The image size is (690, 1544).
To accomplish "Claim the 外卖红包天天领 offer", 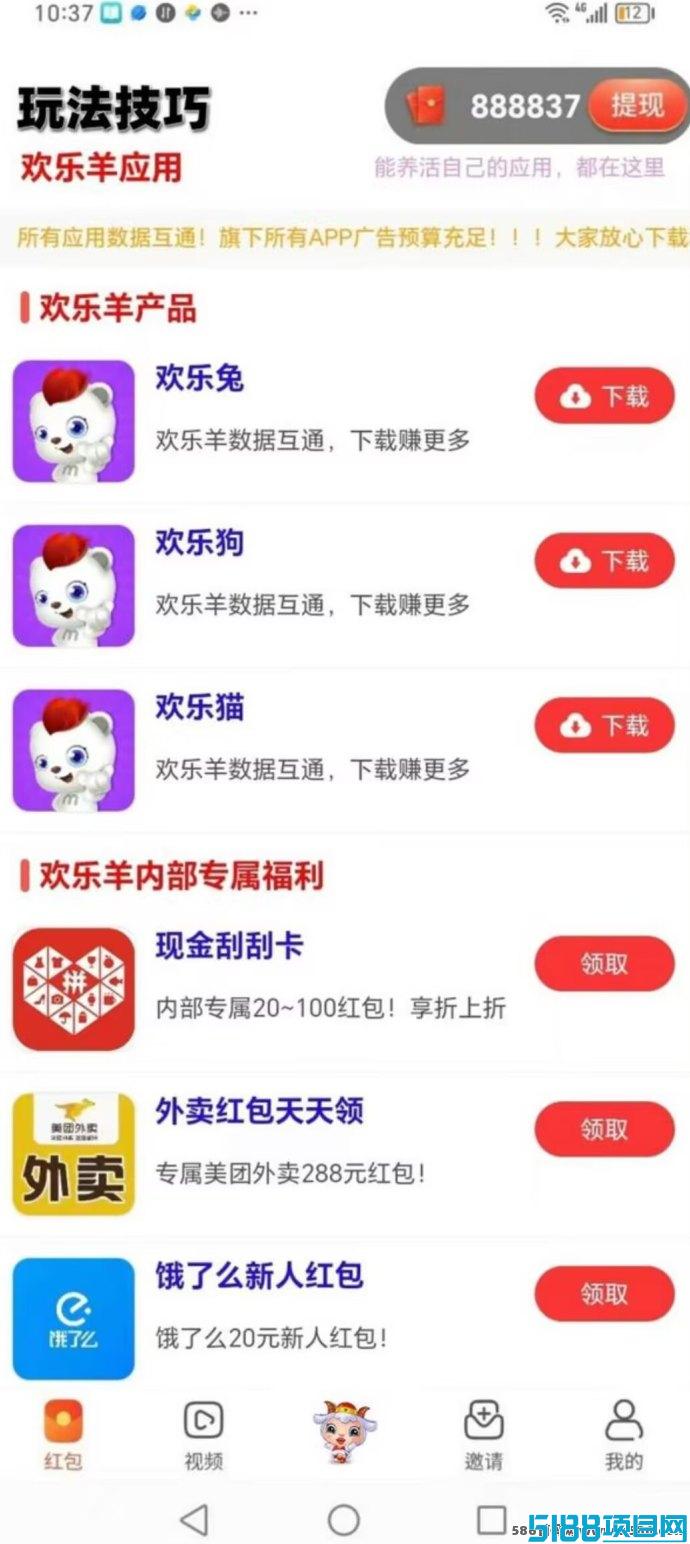I will pyautogui.click(x=604, y=1129).
